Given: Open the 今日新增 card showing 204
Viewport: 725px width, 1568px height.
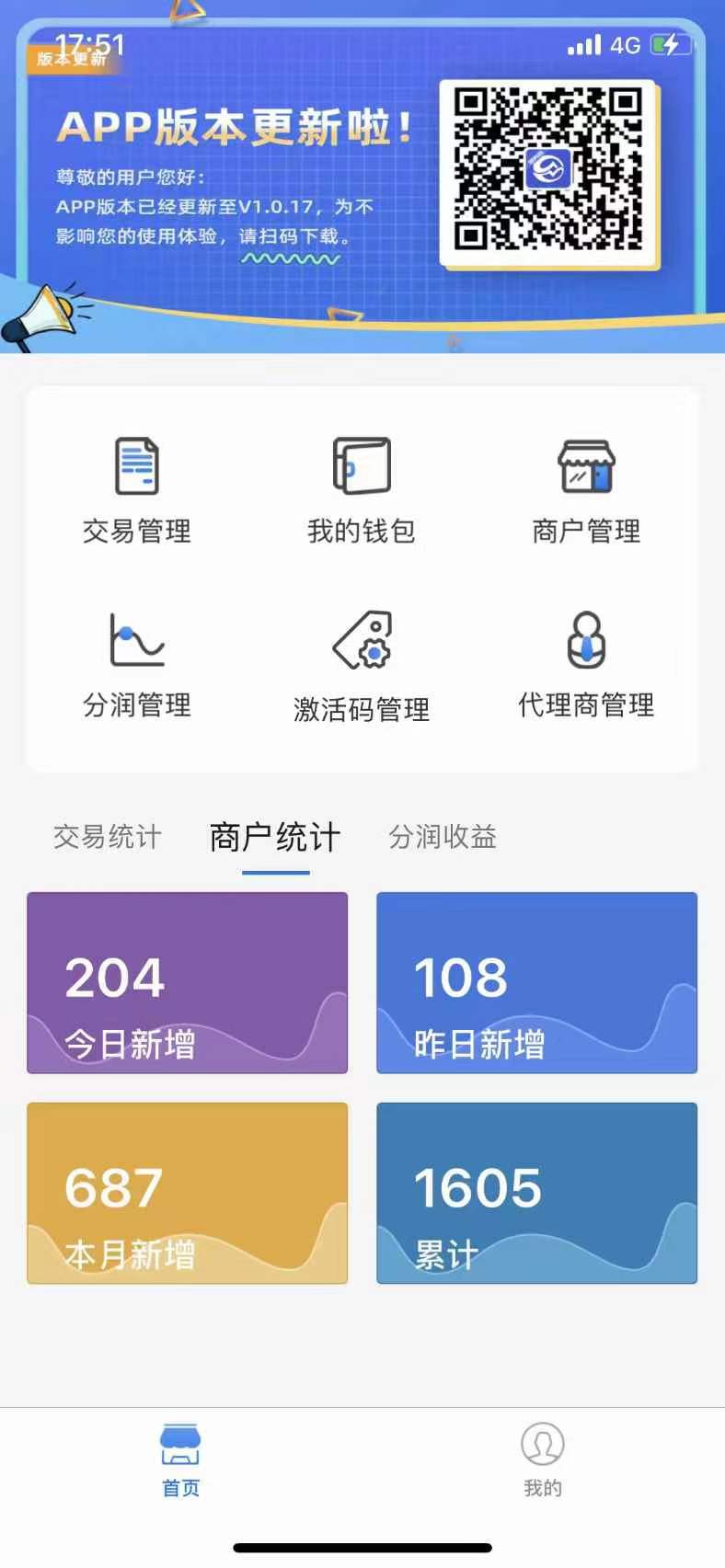Looking at the screenshot, I should (188, 982).
